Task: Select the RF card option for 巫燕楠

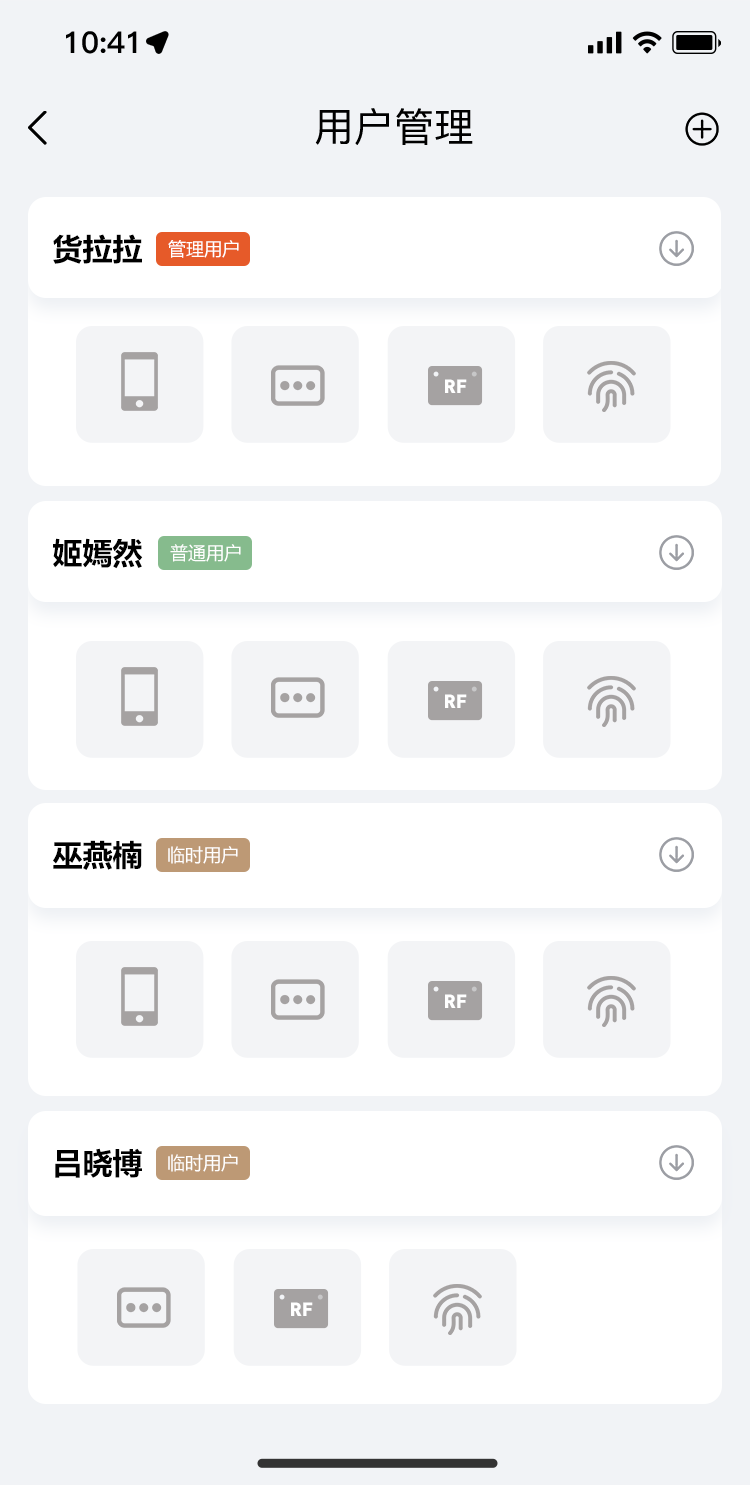Action: tap(451, 999)
